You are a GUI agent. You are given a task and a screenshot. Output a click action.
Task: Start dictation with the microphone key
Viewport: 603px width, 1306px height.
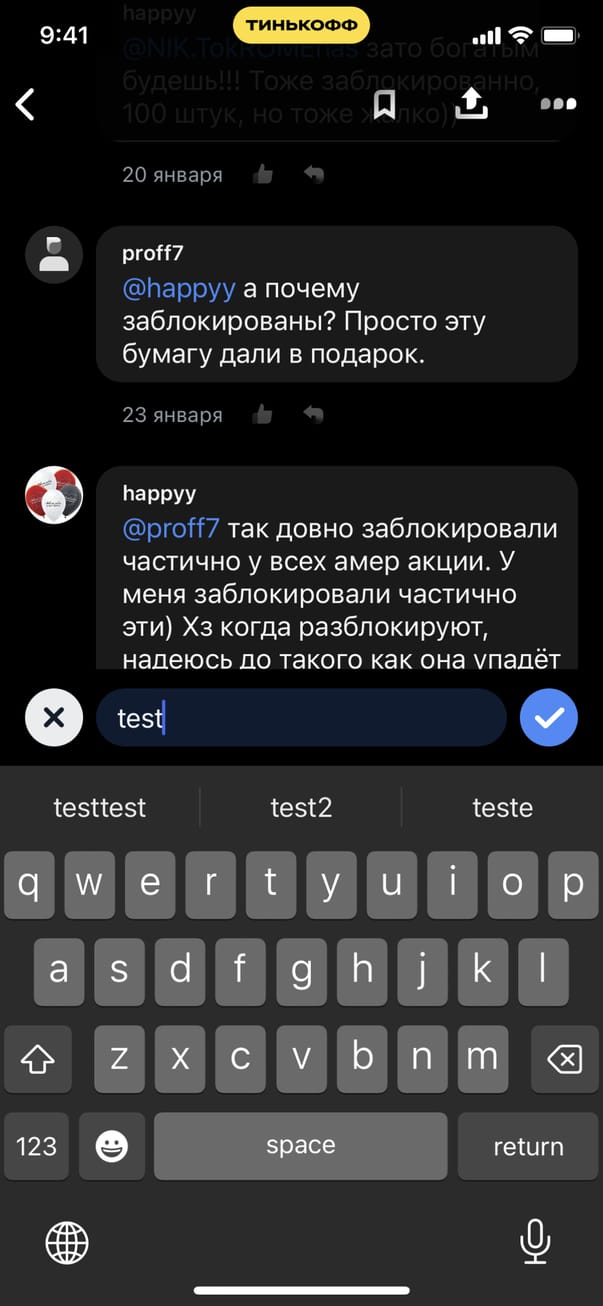point(535,1243)
